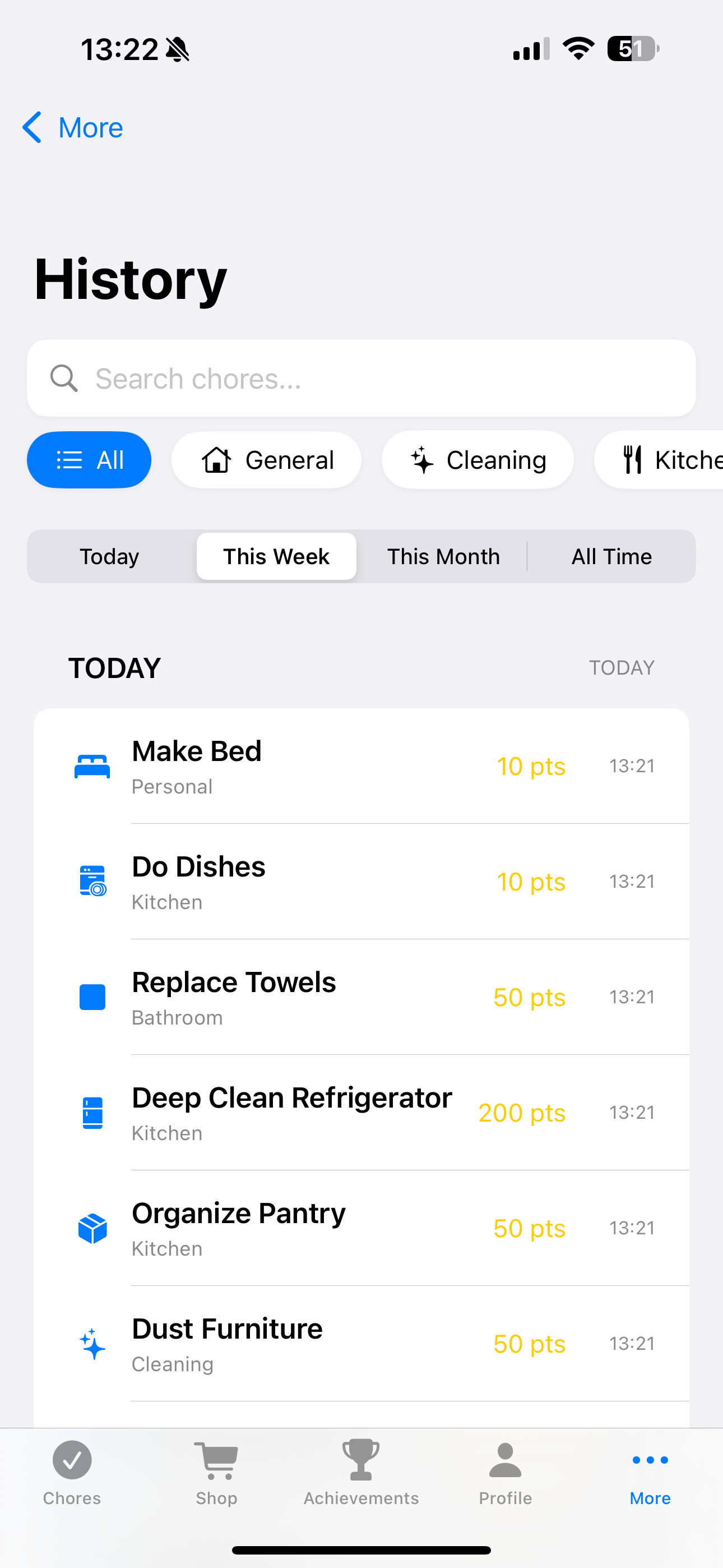Open the Replace Towels entry

(361, 997)
